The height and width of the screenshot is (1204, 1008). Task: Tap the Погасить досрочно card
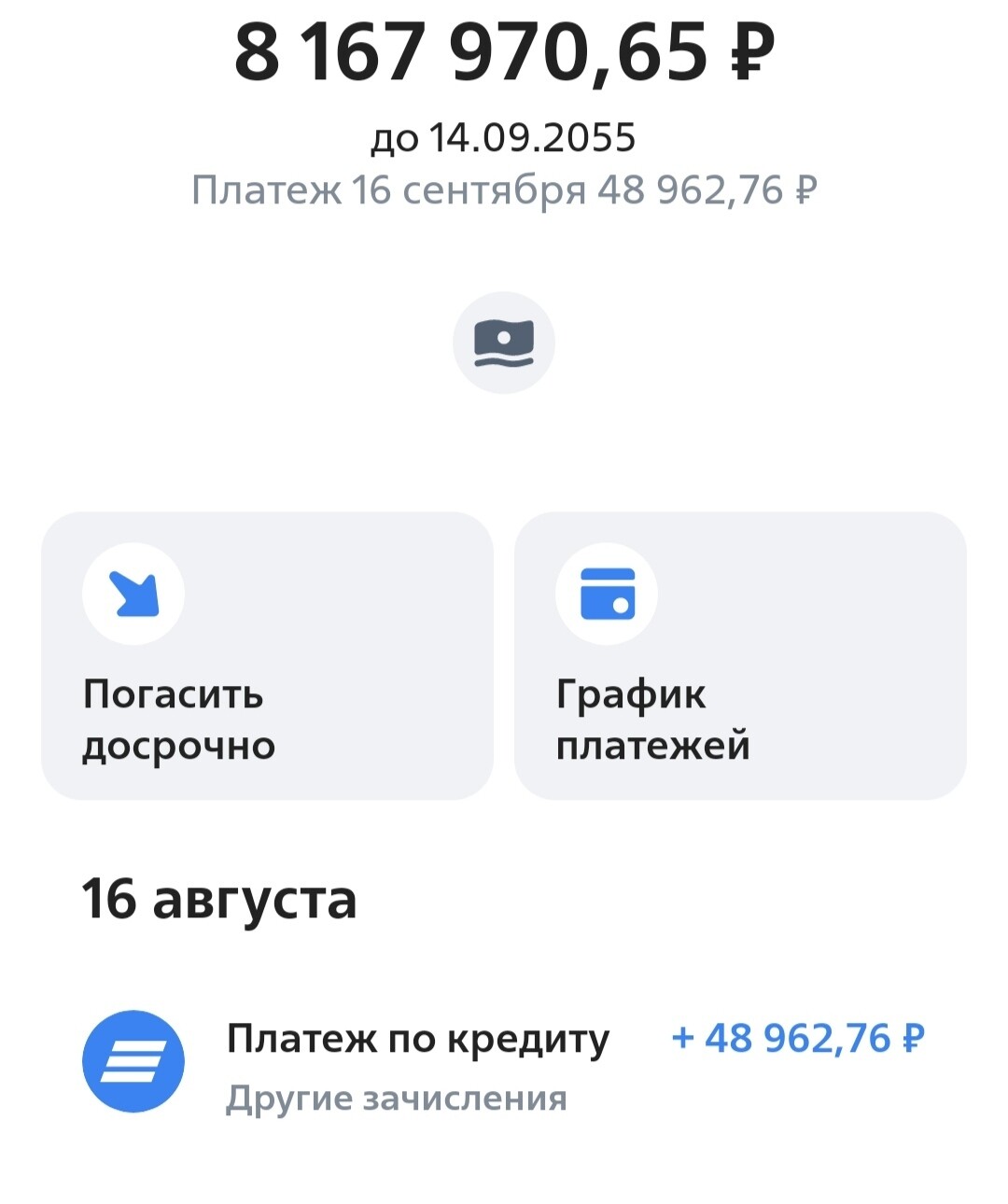pos(267,655)
